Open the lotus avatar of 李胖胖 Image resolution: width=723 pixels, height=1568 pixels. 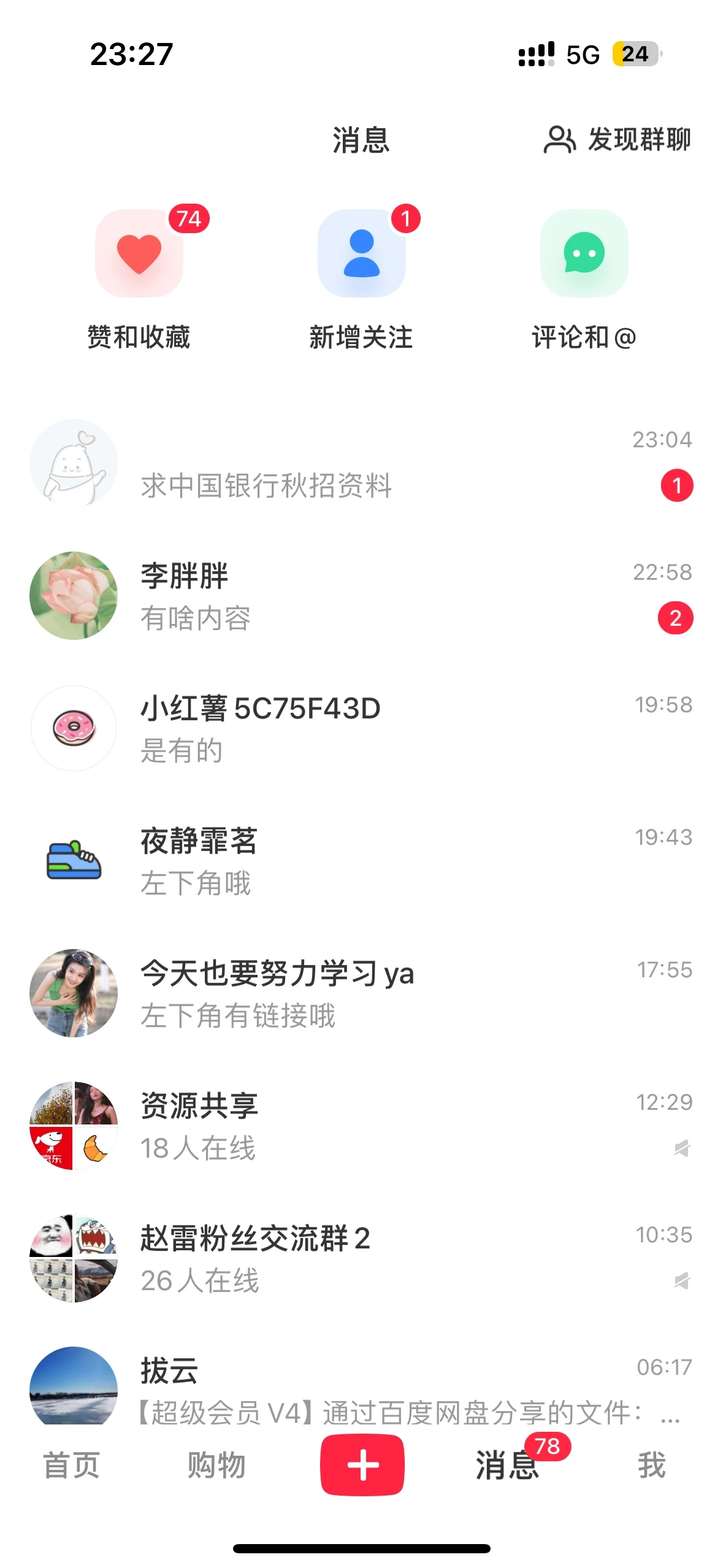point(73,595)
